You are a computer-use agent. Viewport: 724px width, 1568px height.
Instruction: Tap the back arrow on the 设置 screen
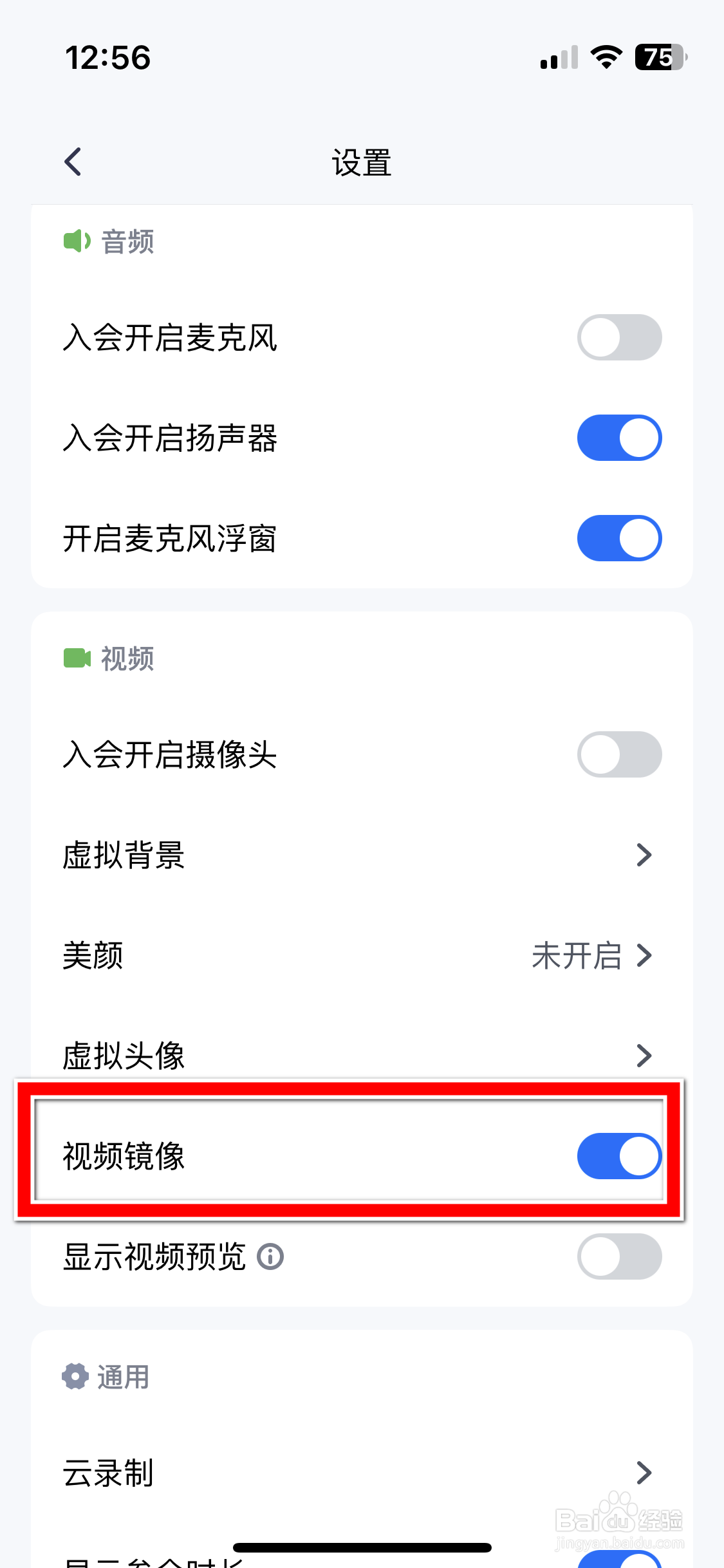pos(72,161)
